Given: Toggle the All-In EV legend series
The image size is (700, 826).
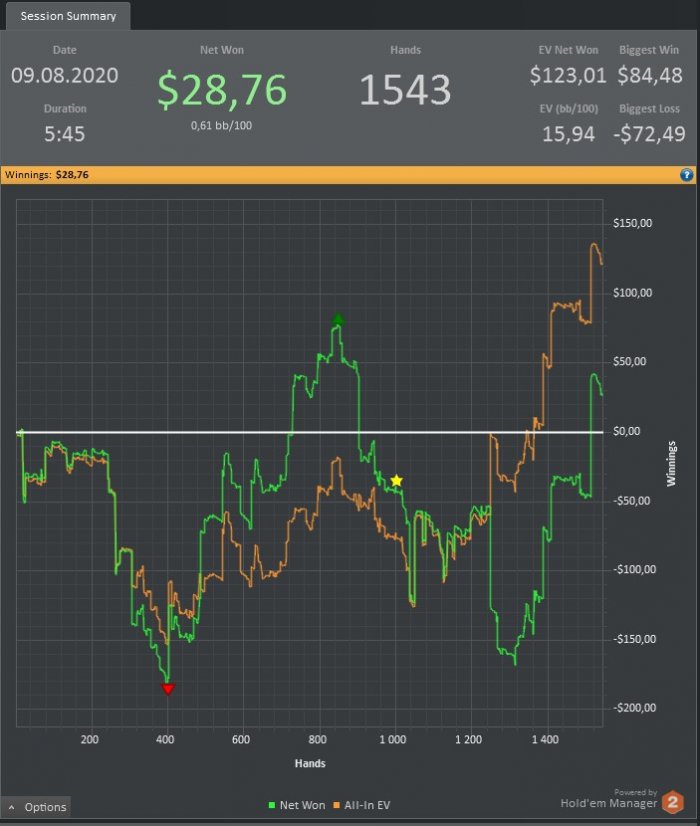Looking at the screenshot, I should point(365,804).
